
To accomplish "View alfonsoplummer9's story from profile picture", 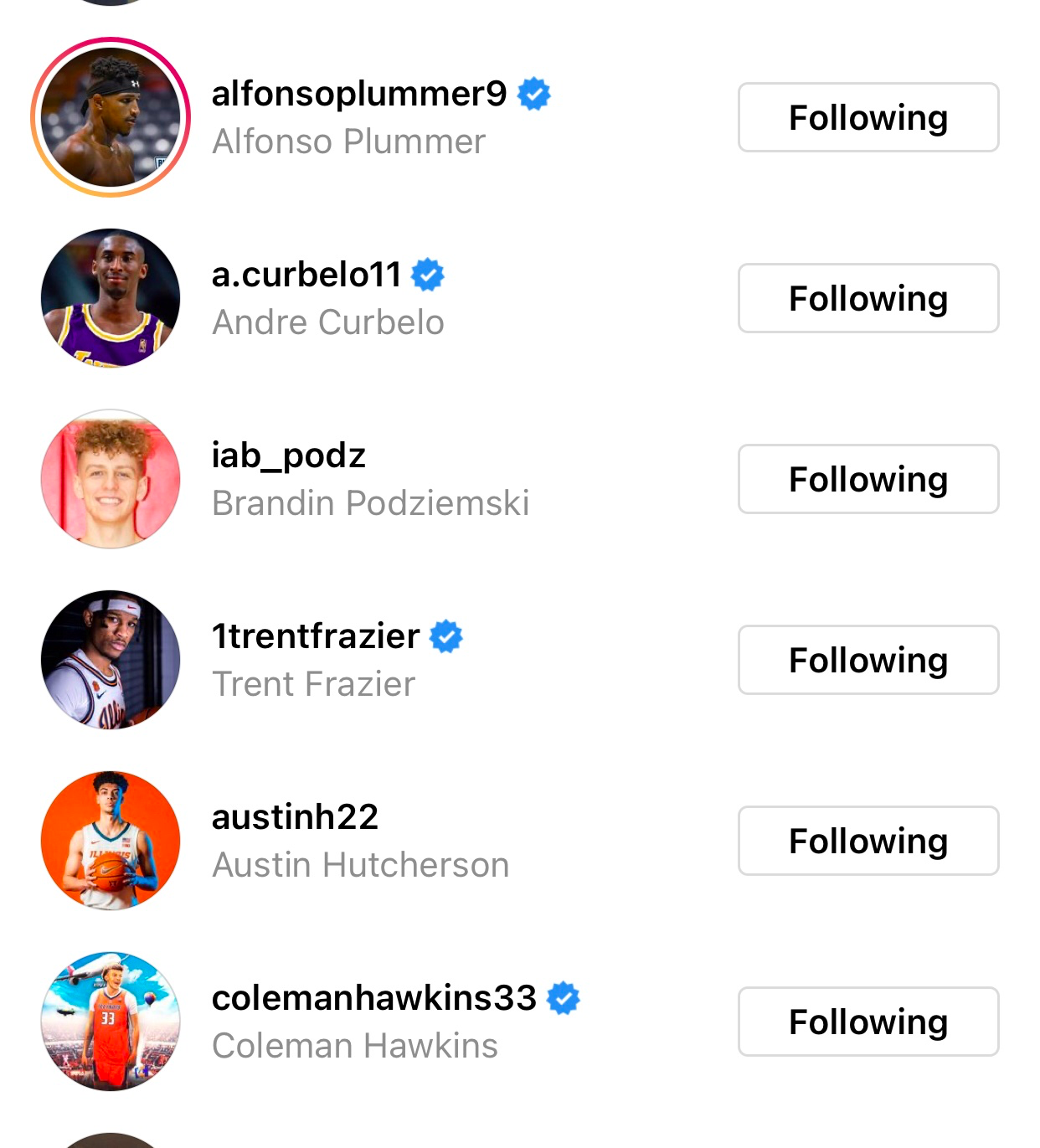I will (x=111, y=117).
